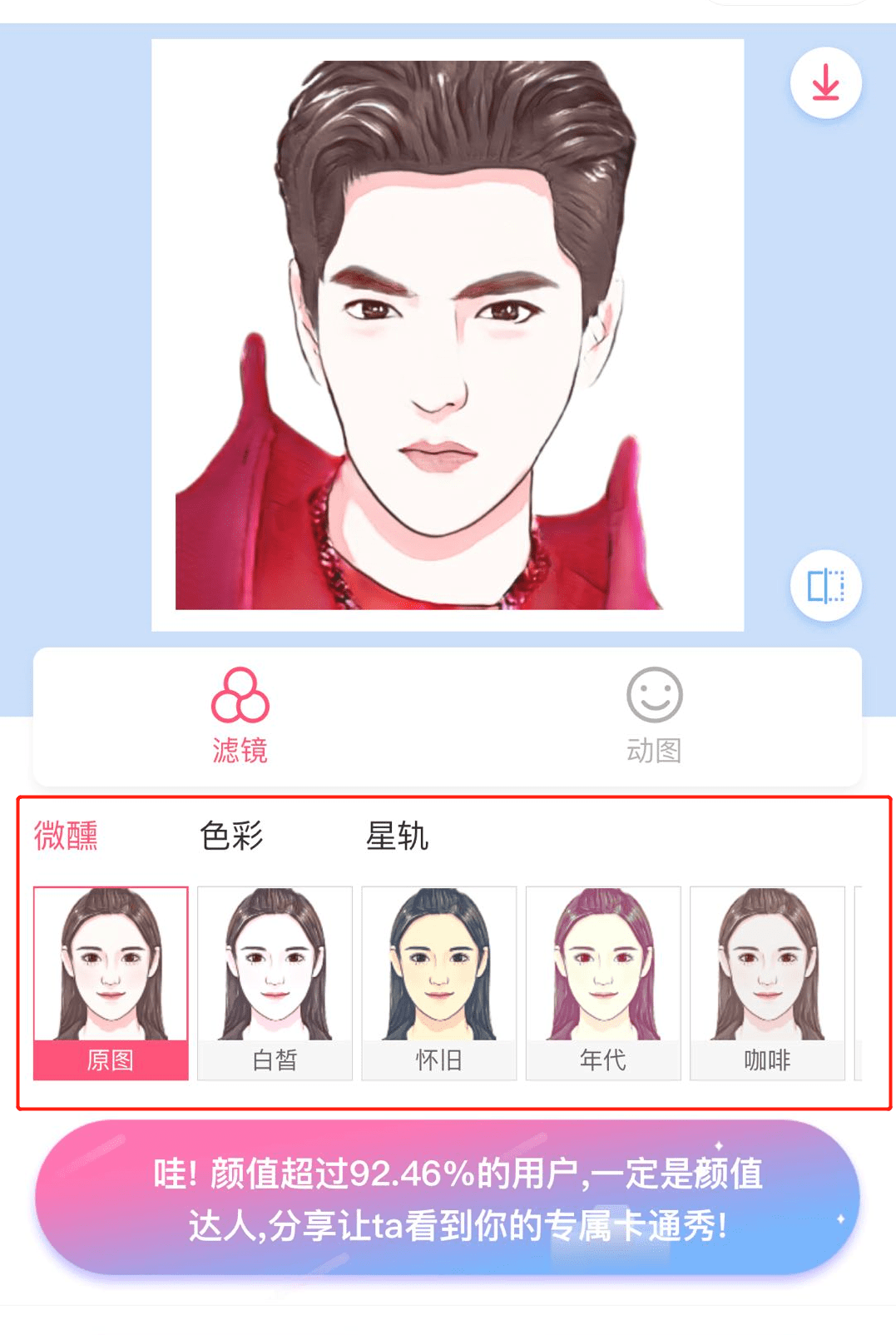Switch to the 动图 tab
Viewport: 896px width, 1335px height.
654,716
